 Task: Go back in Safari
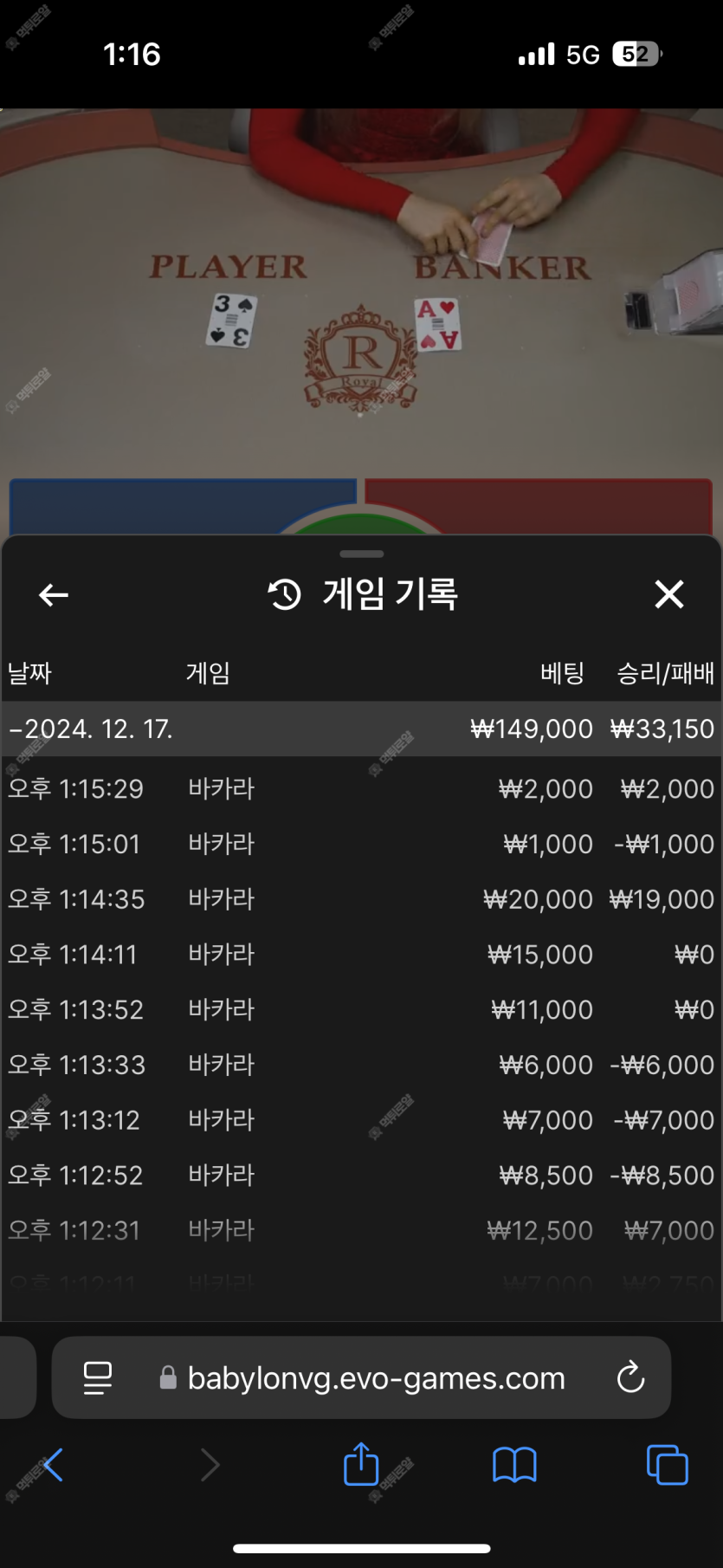53,1466
